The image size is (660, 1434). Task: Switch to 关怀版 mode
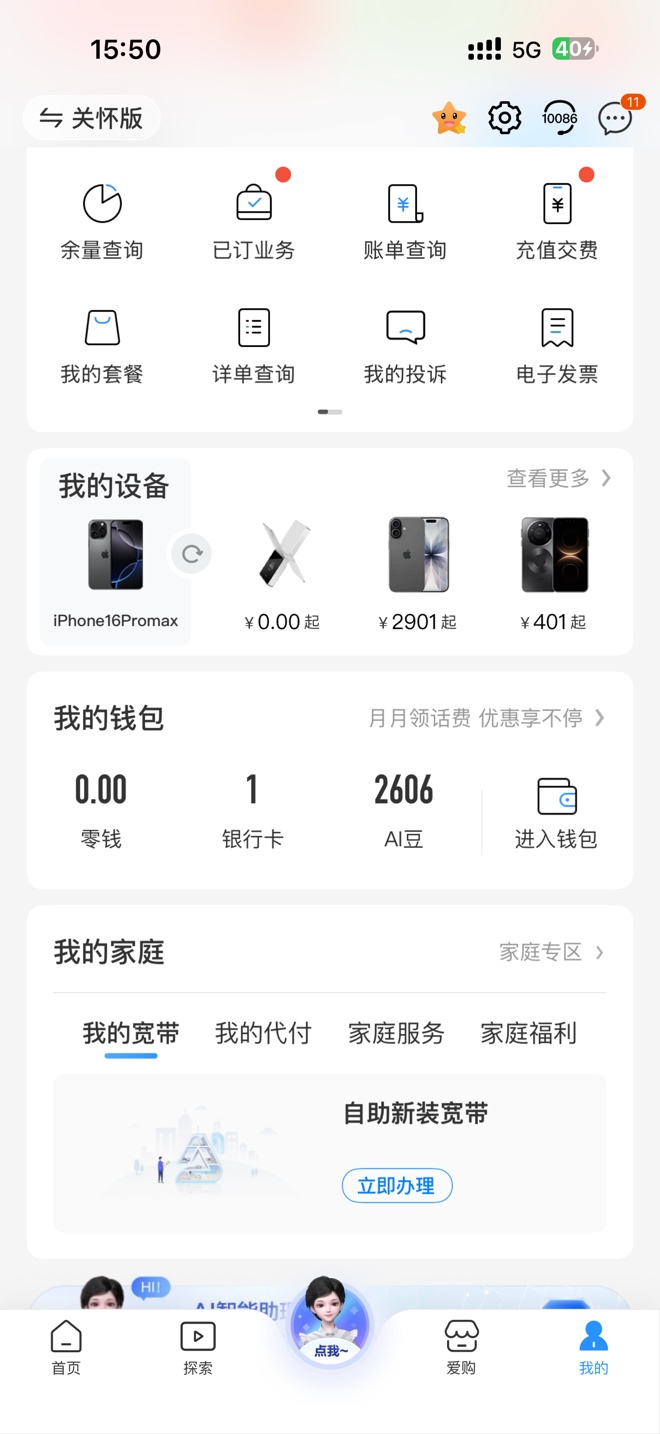coord(92,119)
